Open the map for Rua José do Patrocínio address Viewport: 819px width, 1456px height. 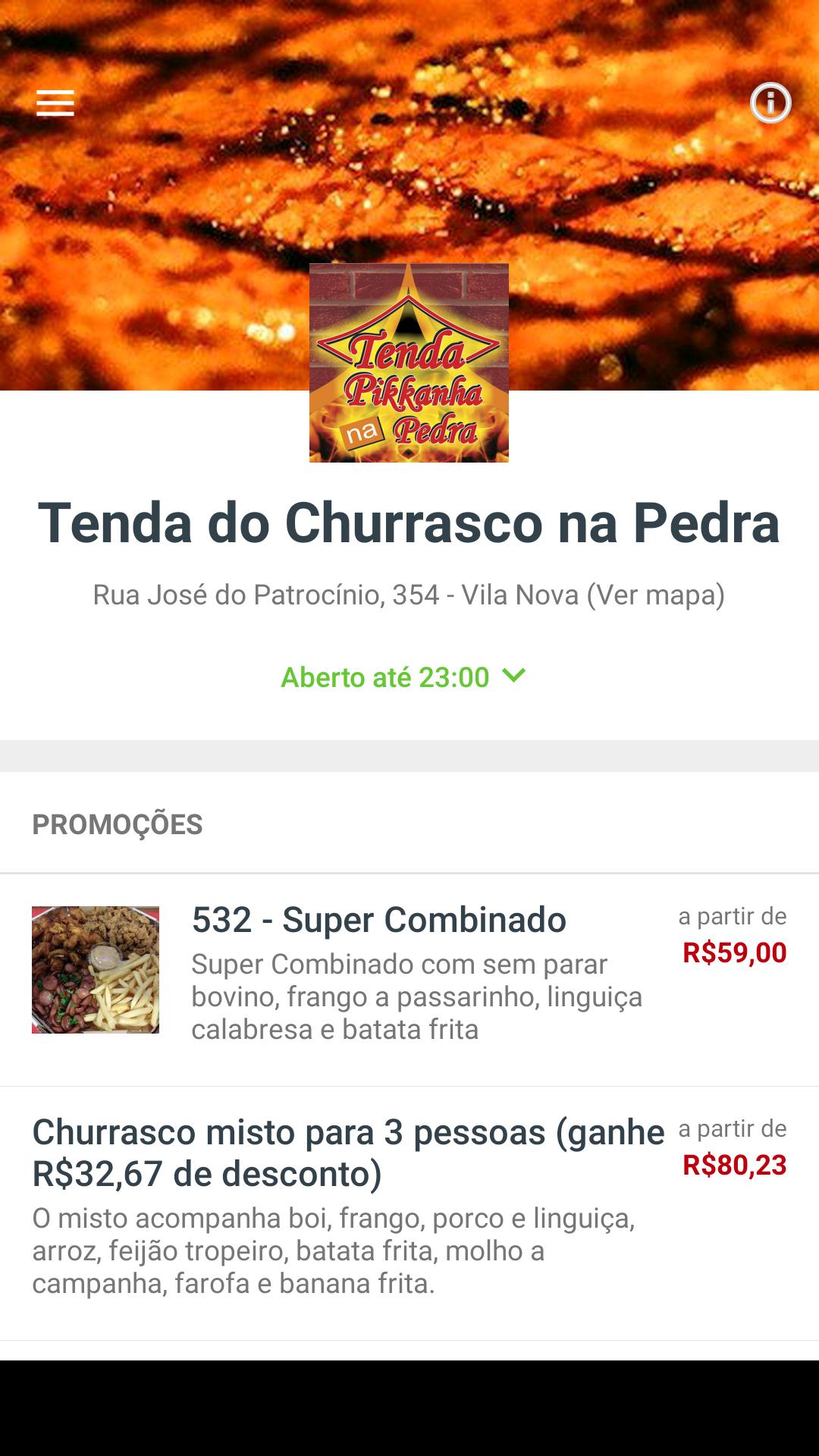[x=655, y=595]
